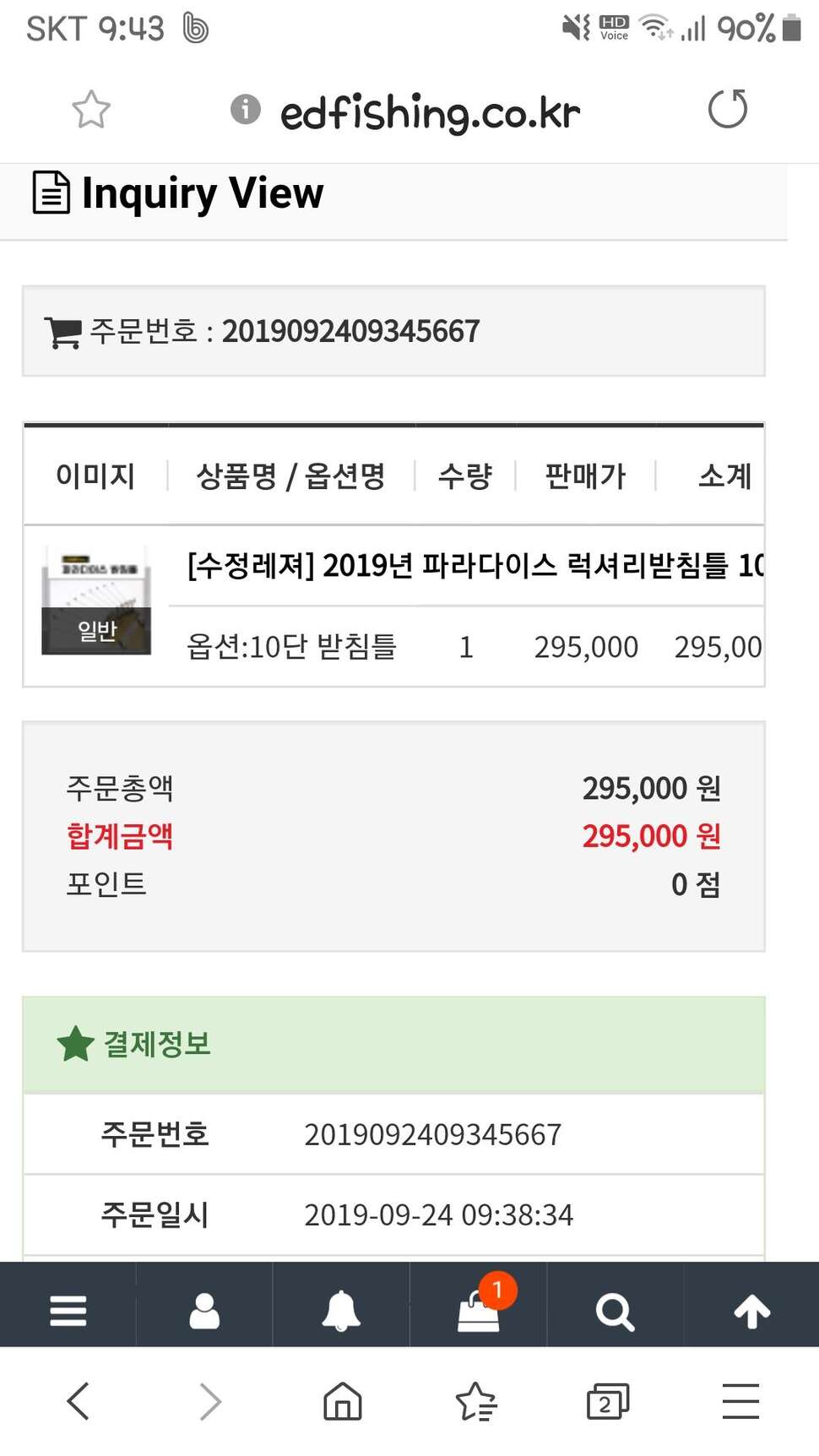Open the notifications bell
The image size is (819, 1456).
click(341, 1311)
